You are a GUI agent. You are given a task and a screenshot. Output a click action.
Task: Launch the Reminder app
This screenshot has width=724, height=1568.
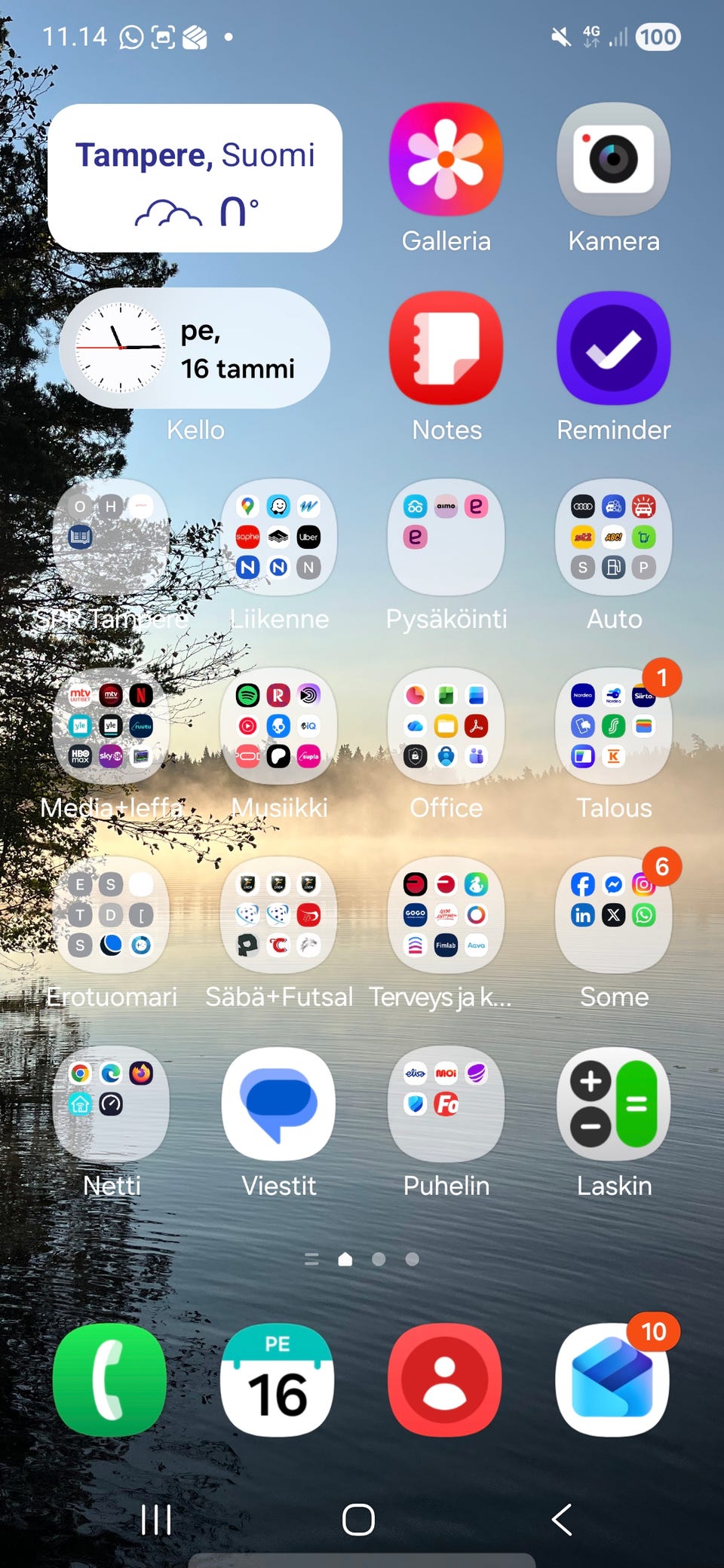(x=613, y=348)
